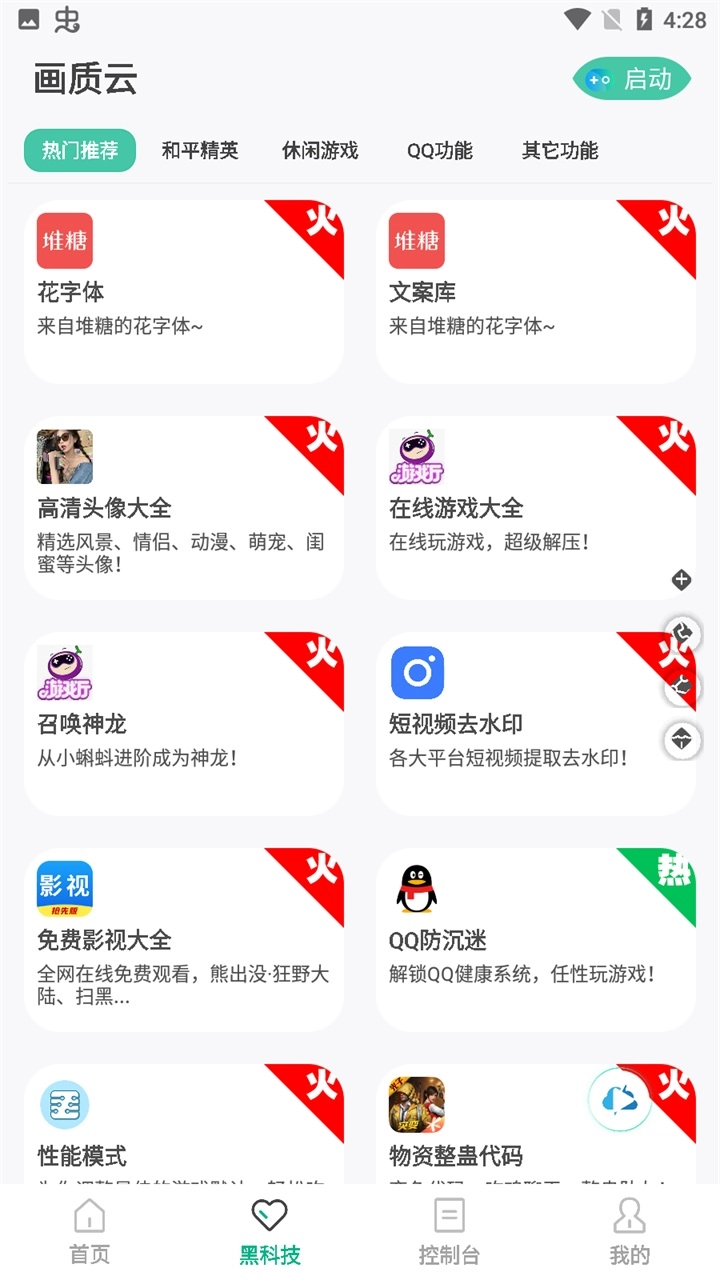Viewport: 720px width, 1280px height.
Task: Select the 召唤神龙 game icon
Action: 65,671
